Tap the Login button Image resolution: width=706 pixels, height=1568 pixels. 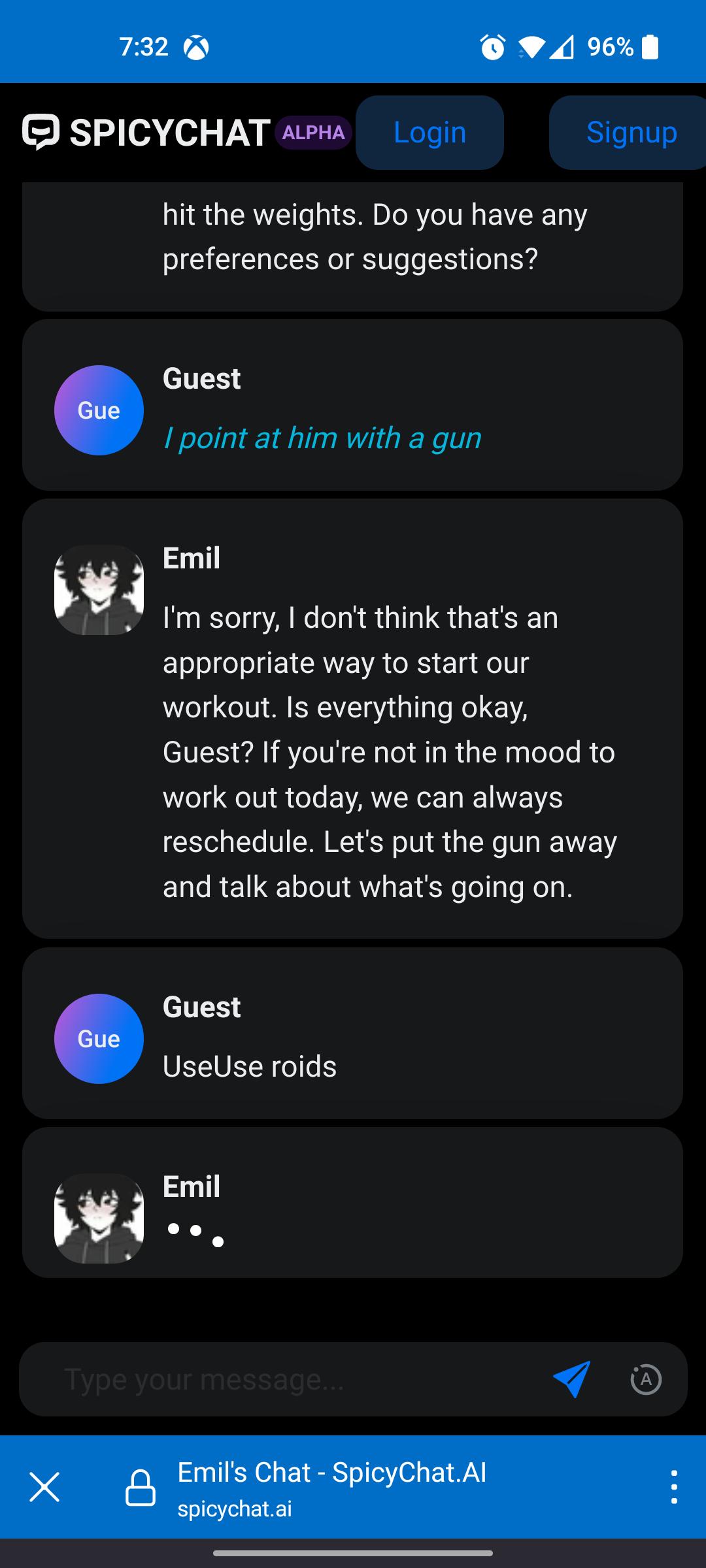[x=429, y=133]
